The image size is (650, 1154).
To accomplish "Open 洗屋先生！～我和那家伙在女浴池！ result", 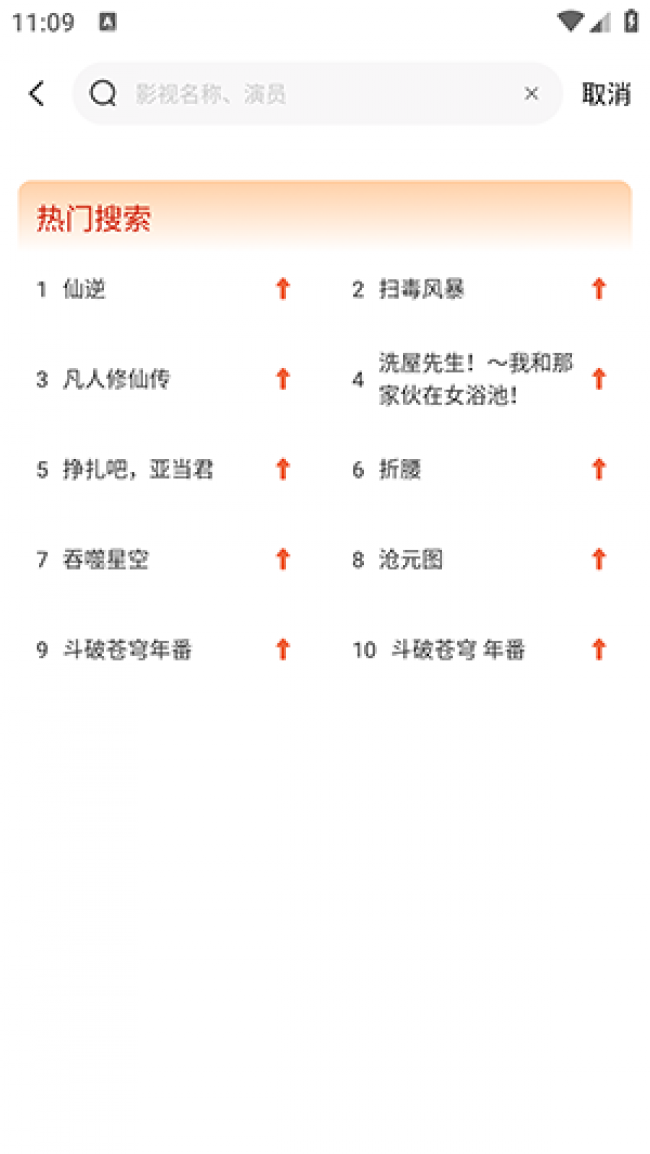I will click(475, 379).
